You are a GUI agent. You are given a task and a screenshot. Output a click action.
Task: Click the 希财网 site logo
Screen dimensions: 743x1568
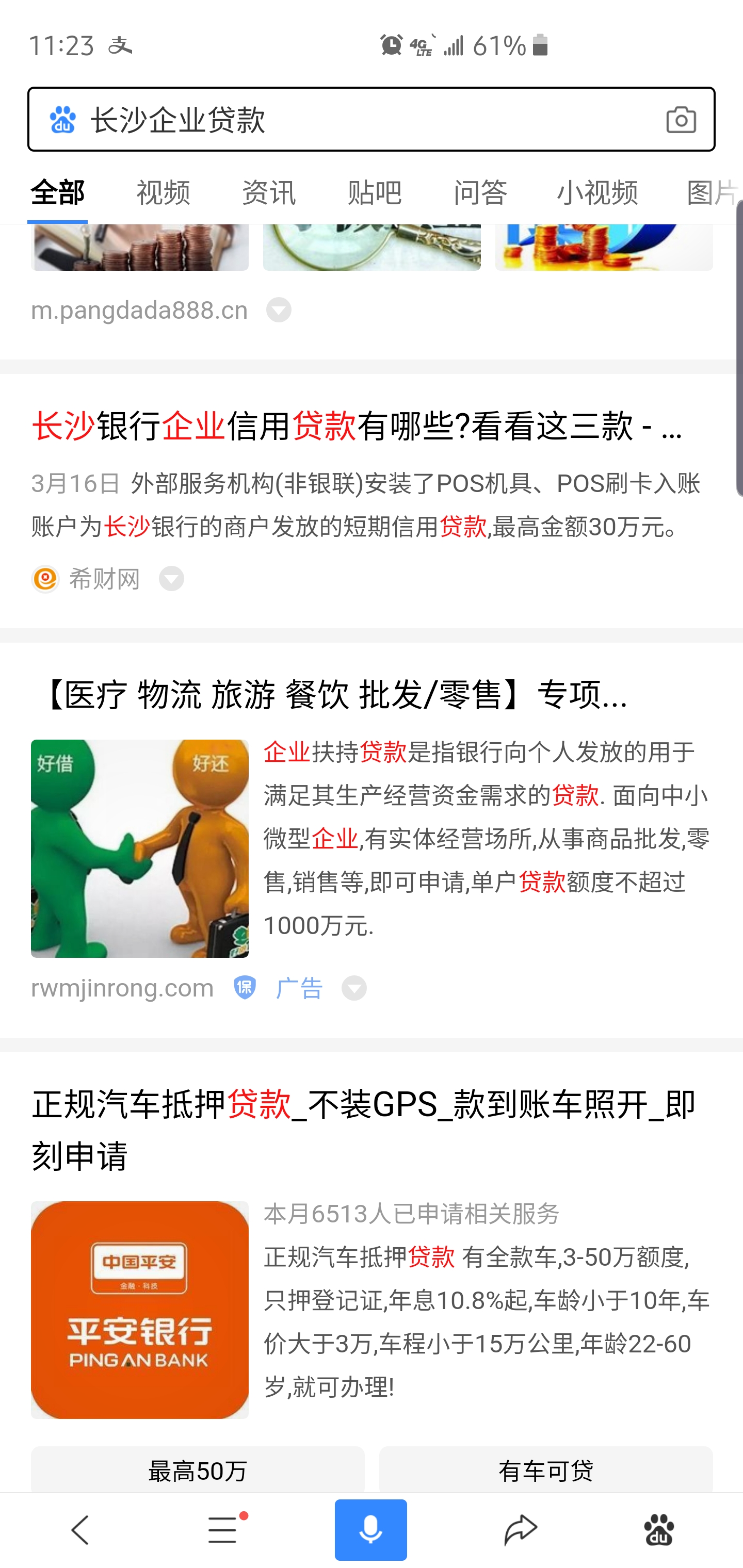pyautogui.click(x=46, y=579)
